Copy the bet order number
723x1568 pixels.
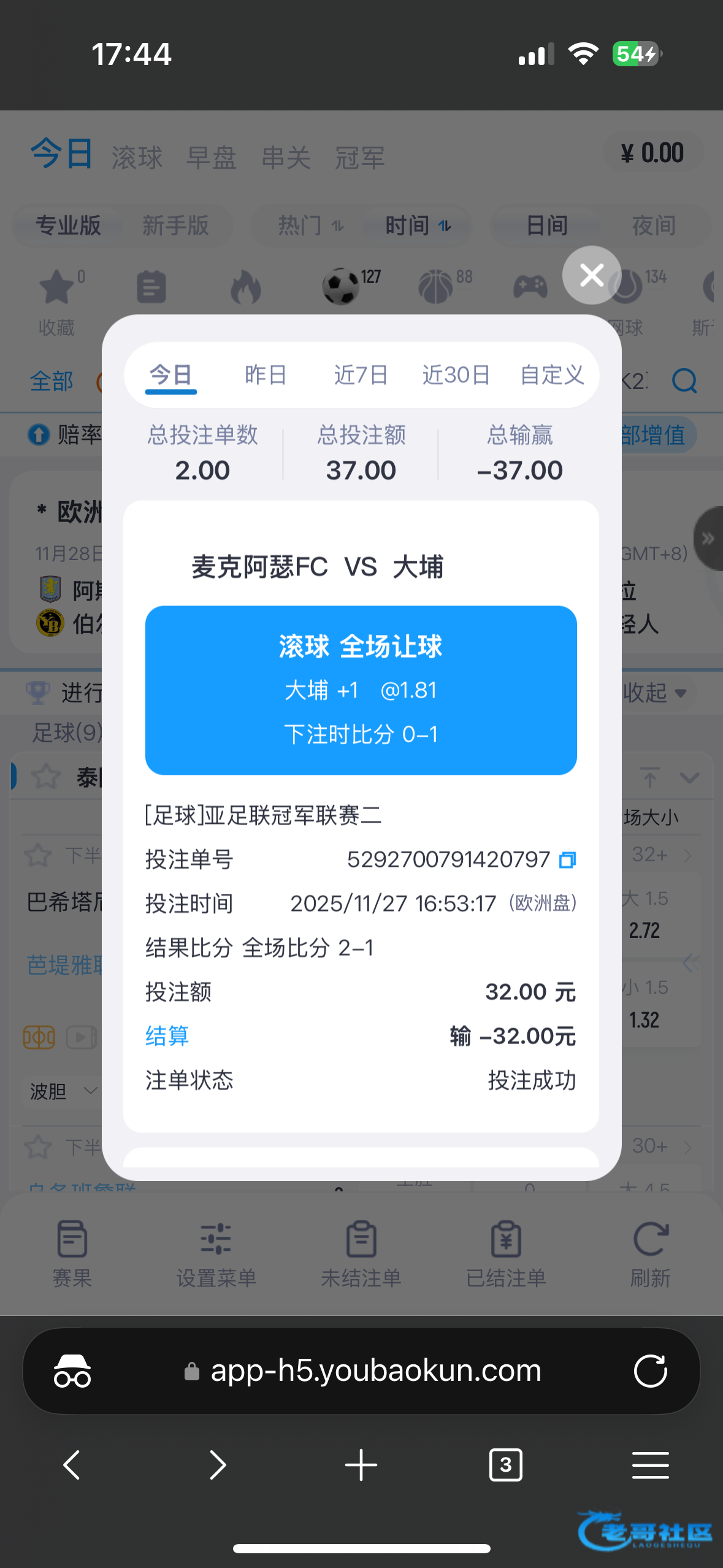(x=567, y=860)
